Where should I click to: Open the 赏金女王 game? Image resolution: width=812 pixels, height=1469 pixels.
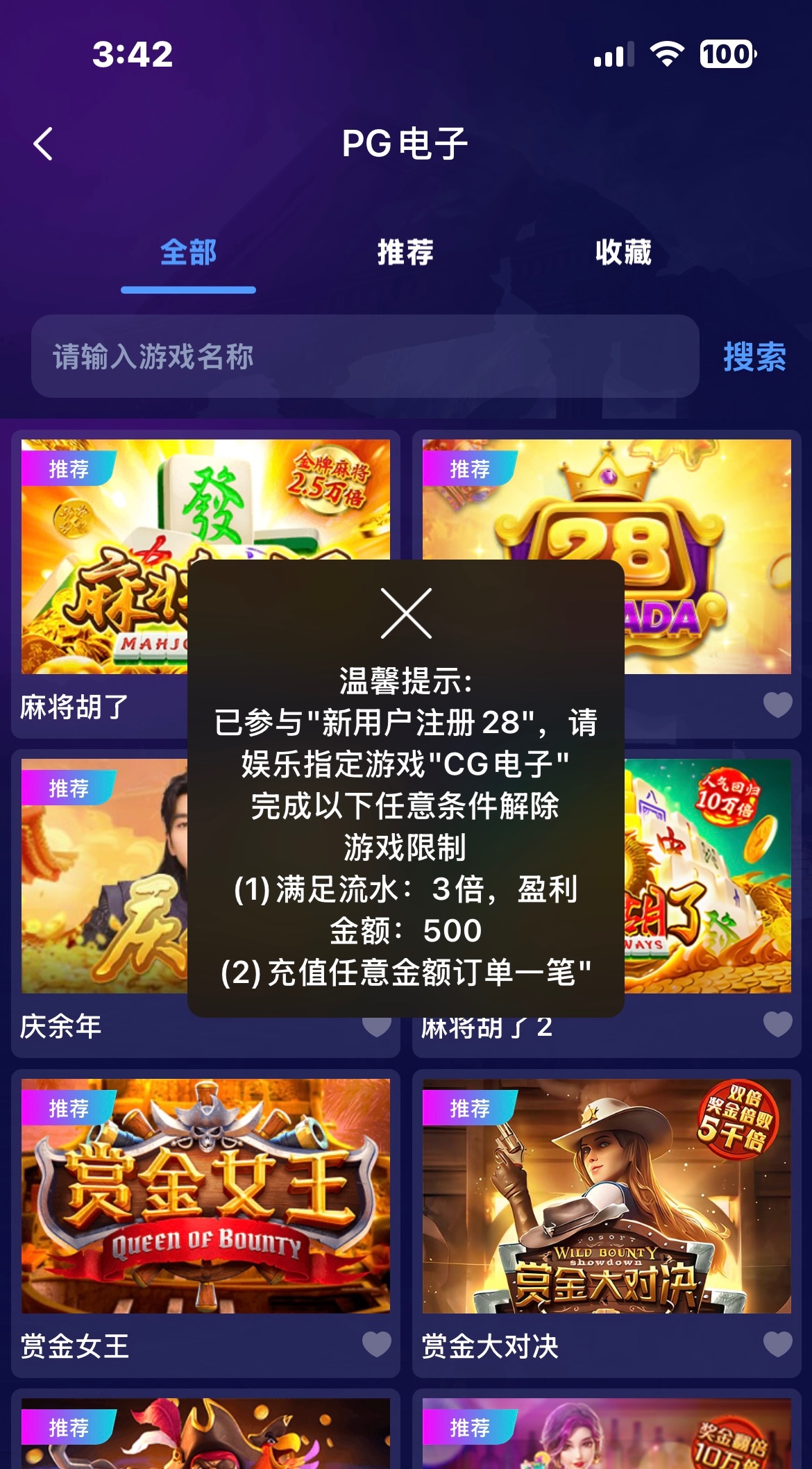pos(205,1195)
